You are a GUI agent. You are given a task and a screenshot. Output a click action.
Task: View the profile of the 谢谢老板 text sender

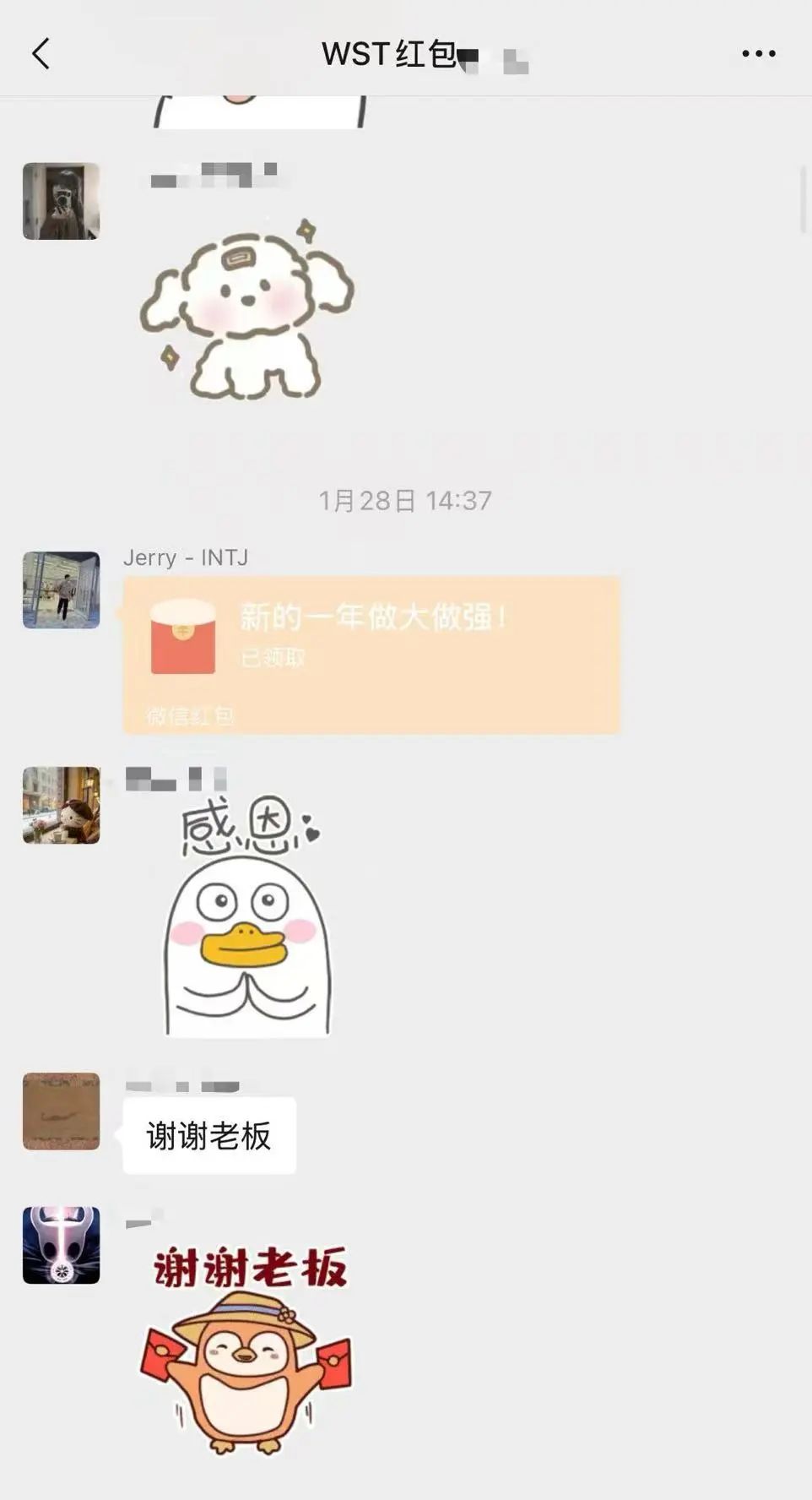coord(61,1111)
